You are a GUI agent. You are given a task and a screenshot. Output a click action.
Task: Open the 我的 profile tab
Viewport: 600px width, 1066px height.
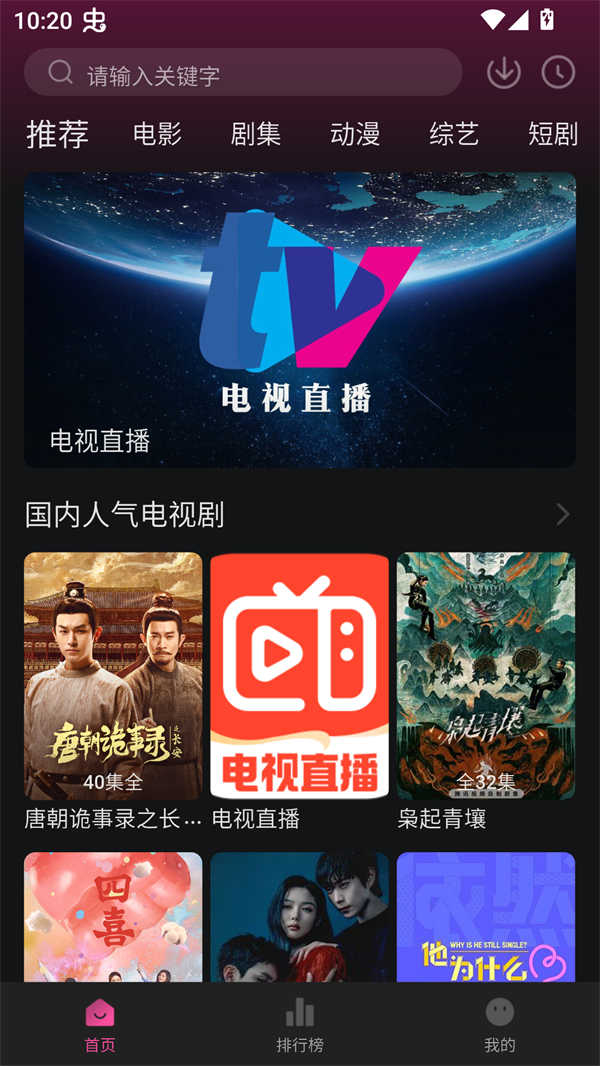500,1026
